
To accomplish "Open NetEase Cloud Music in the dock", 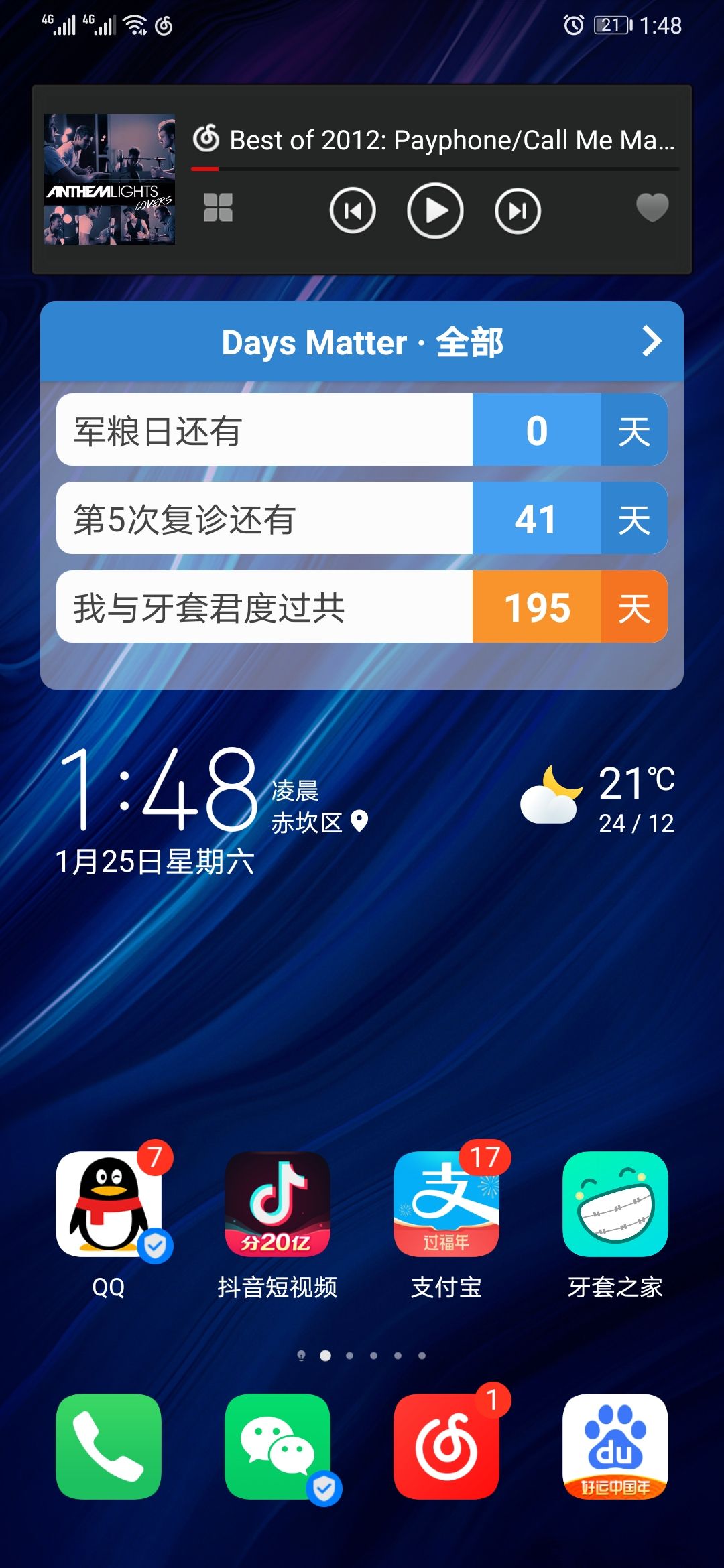I will coord(446,1446).
